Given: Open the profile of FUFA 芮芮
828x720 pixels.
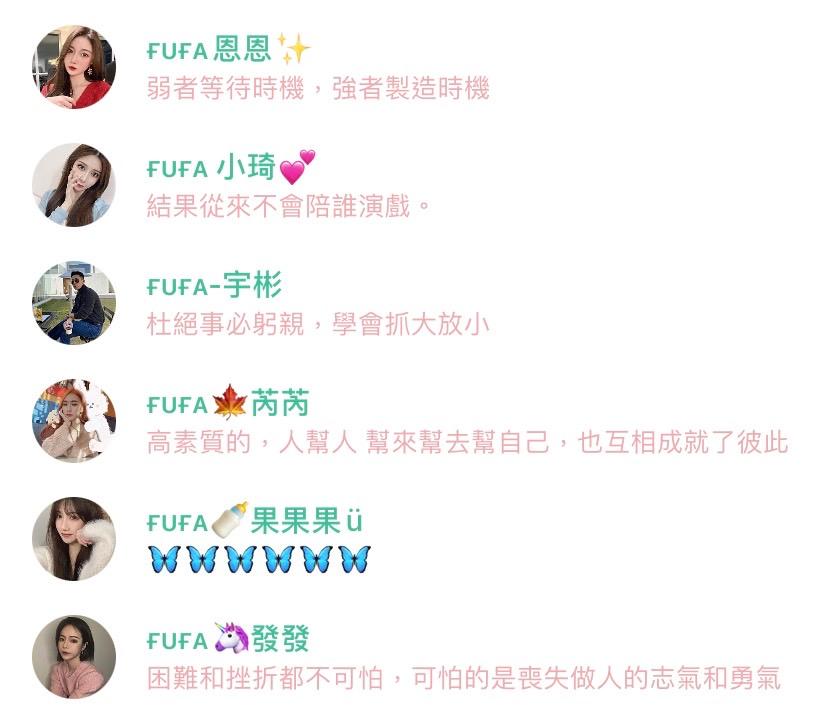Looking at the screenshot, I should pyautogui.click(x=228, y=404).
